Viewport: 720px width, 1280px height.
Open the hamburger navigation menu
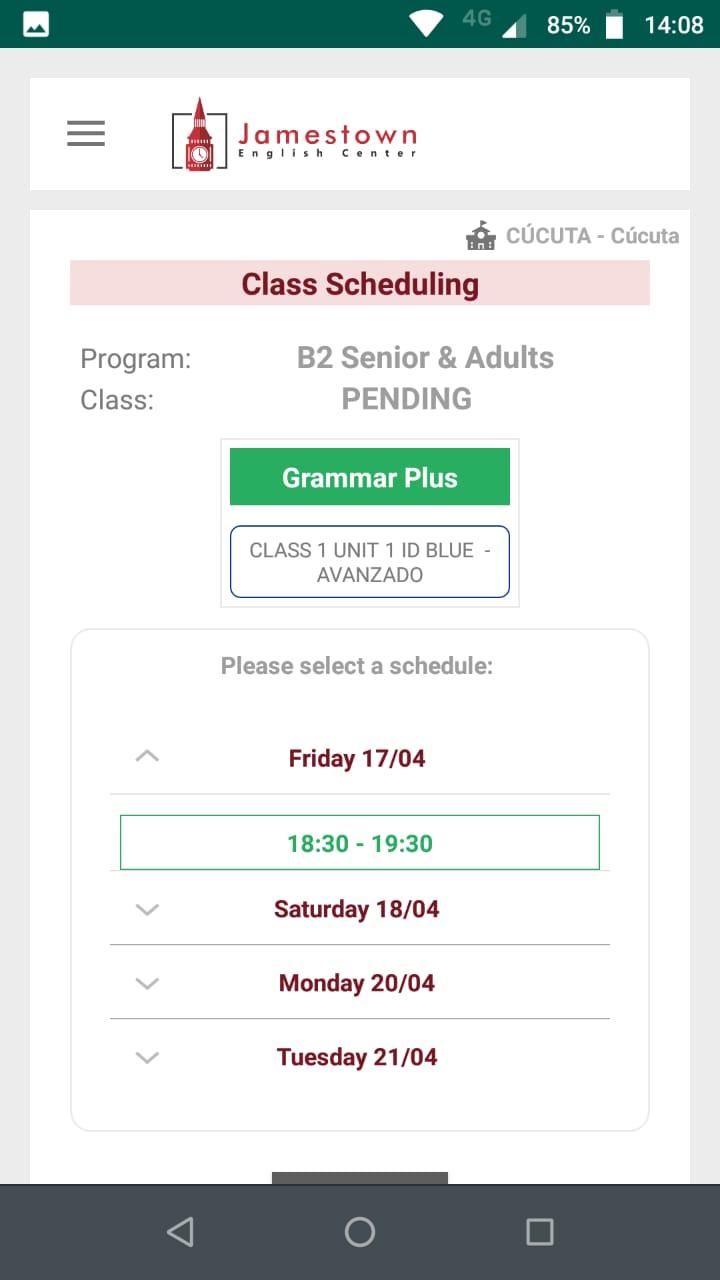tap(86, 133)
